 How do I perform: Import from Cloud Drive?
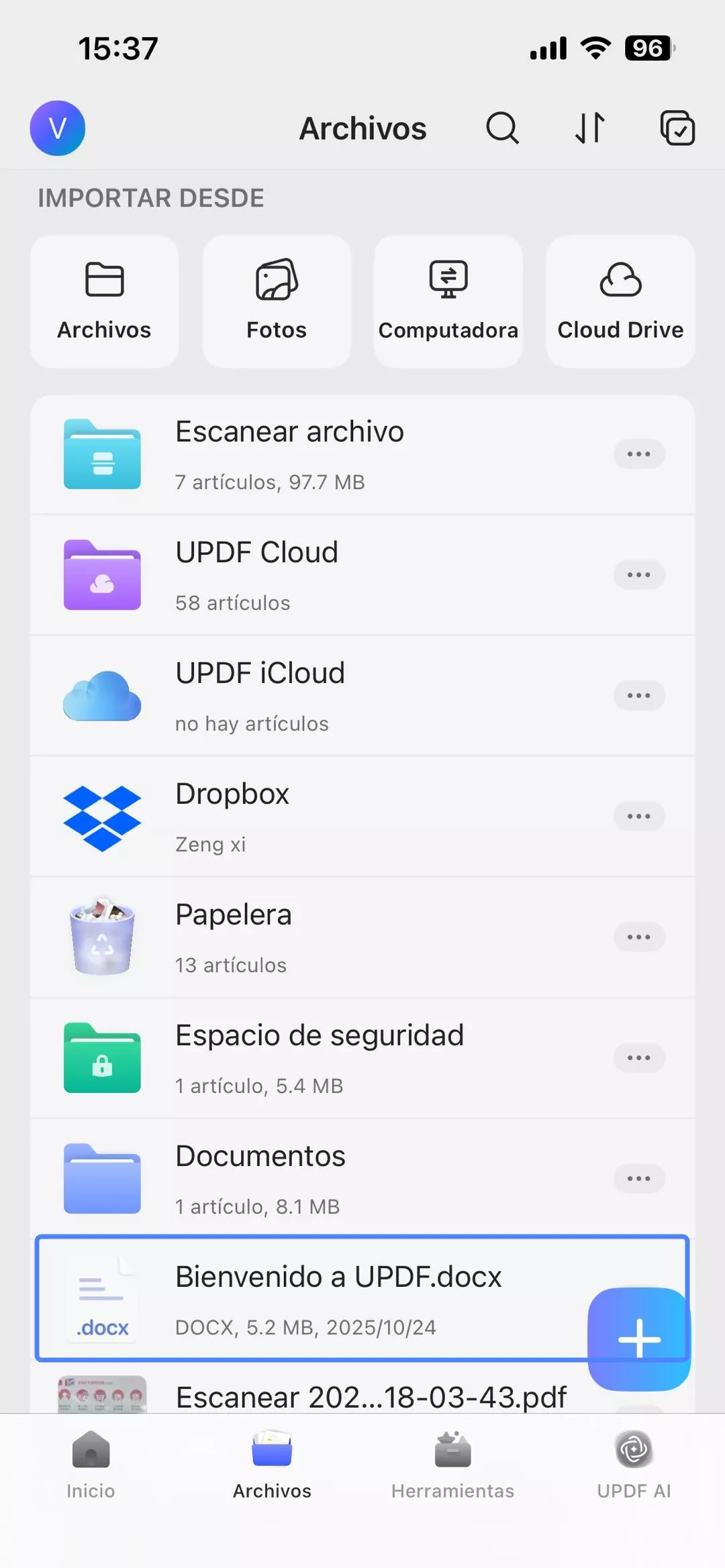pyautogui.click(x=620, y=301)
